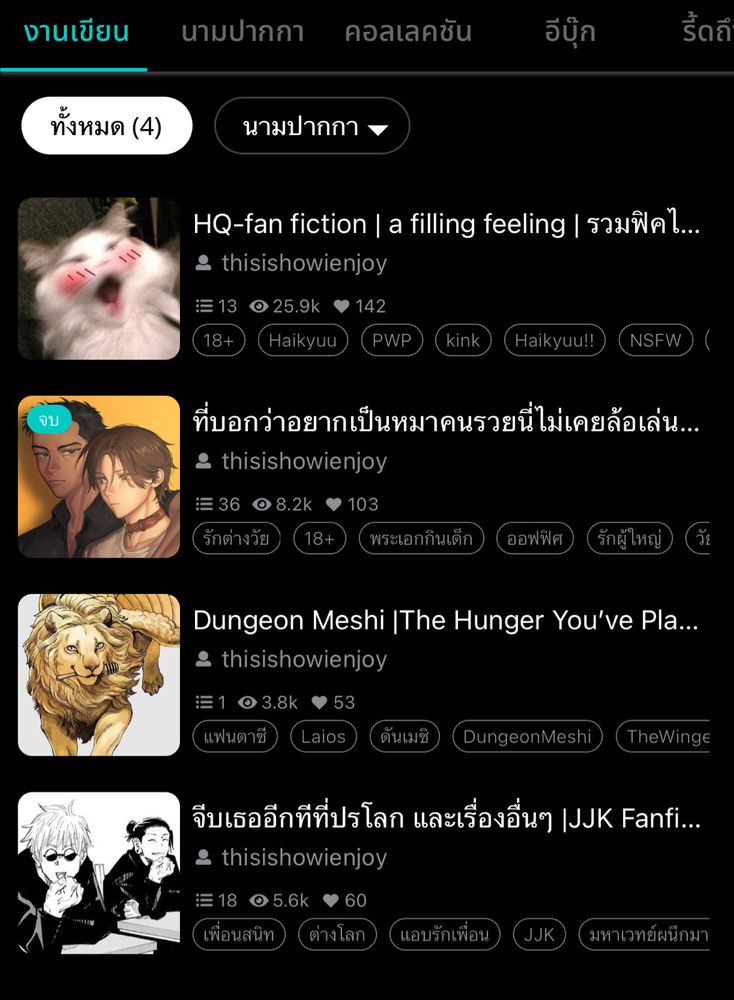Viewport: 734px width, 1000px height.
Task: Tap the Haikyuu tag chip
Action: 303,340
